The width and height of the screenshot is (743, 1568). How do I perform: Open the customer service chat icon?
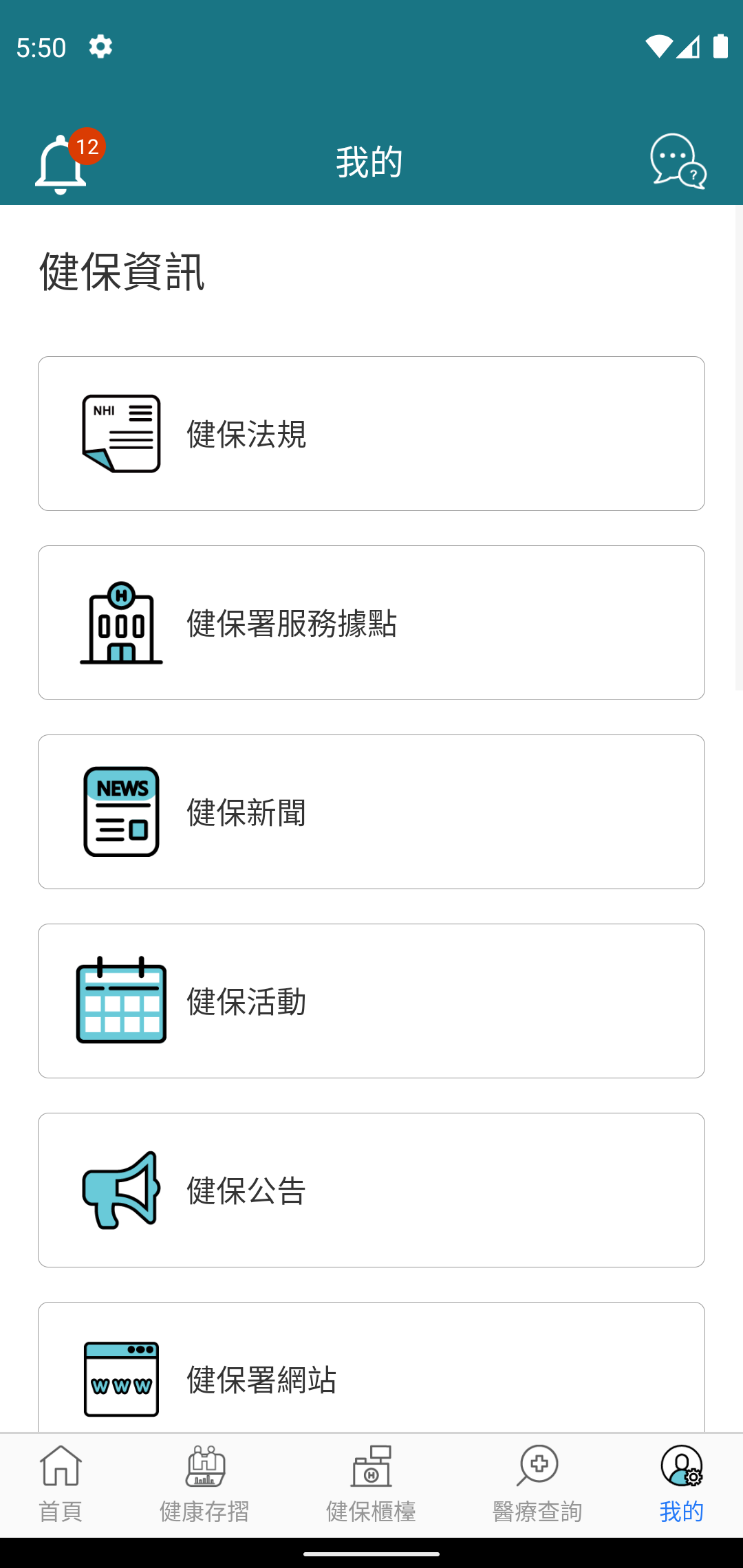678,164
